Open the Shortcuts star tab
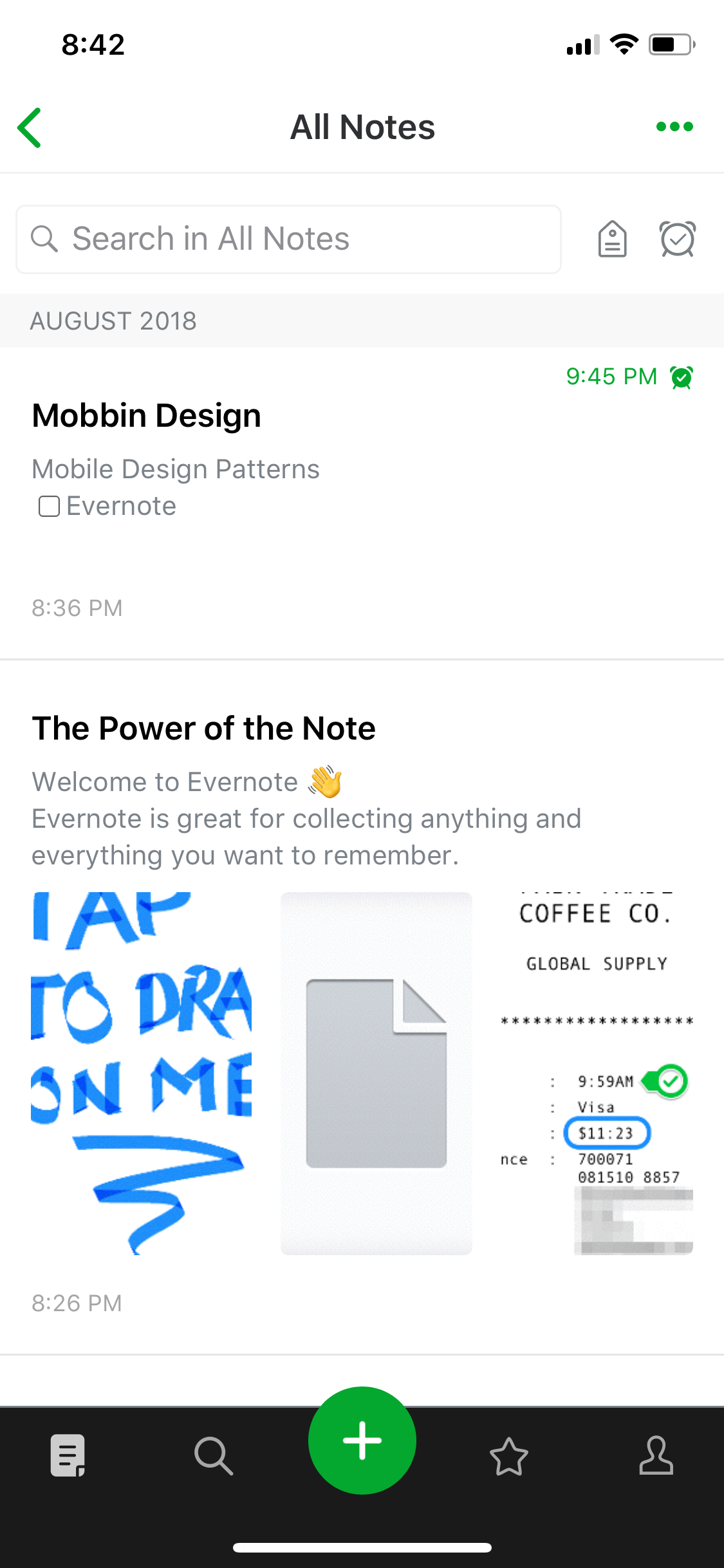 pyautogui.click(x=509, y=1456)
